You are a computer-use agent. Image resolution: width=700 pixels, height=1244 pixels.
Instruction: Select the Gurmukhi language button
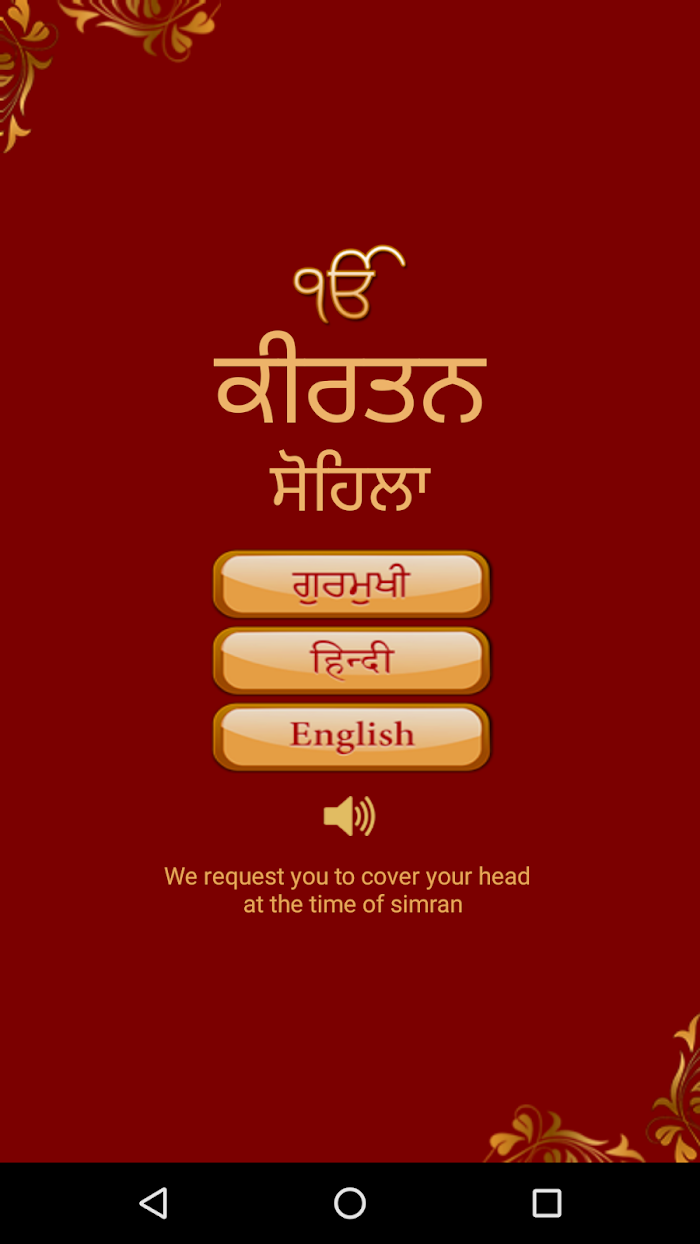pos(351,584)
